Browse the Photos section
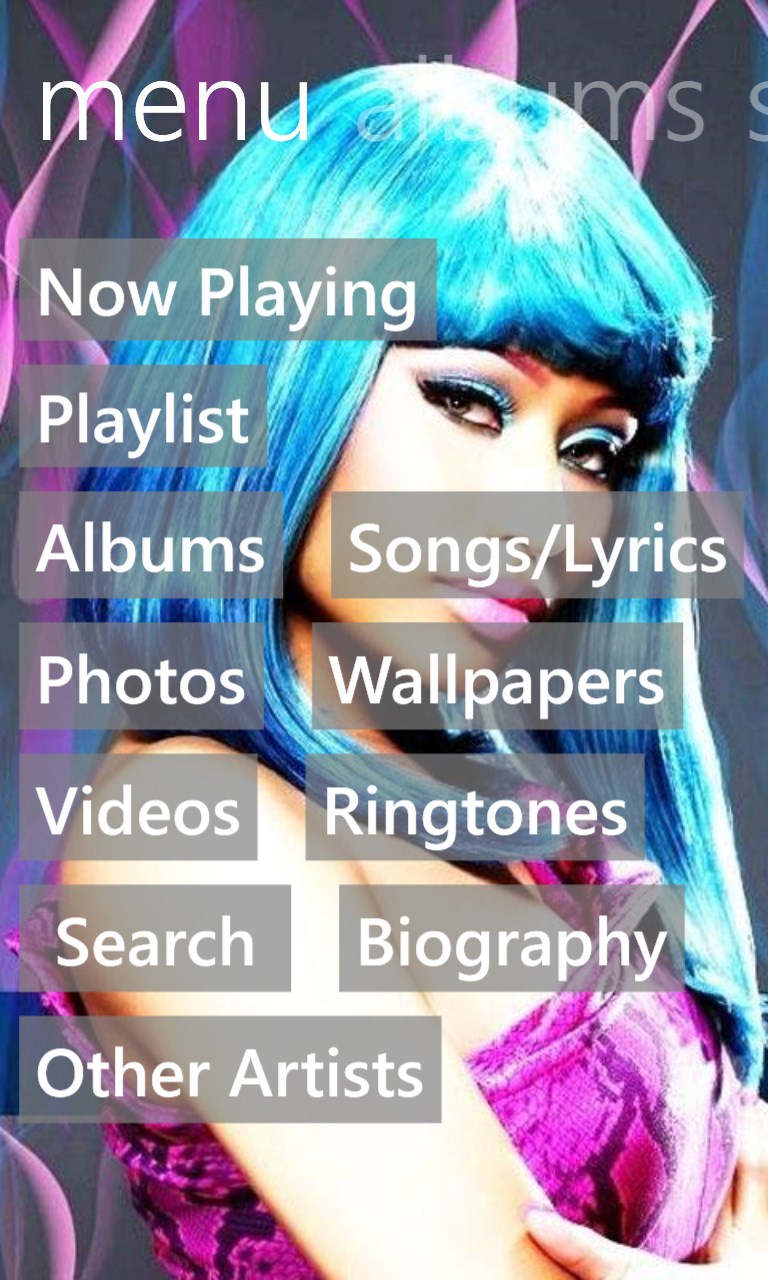The width and height of the screenshot is (768, 1280). click(x=141, y=677)
